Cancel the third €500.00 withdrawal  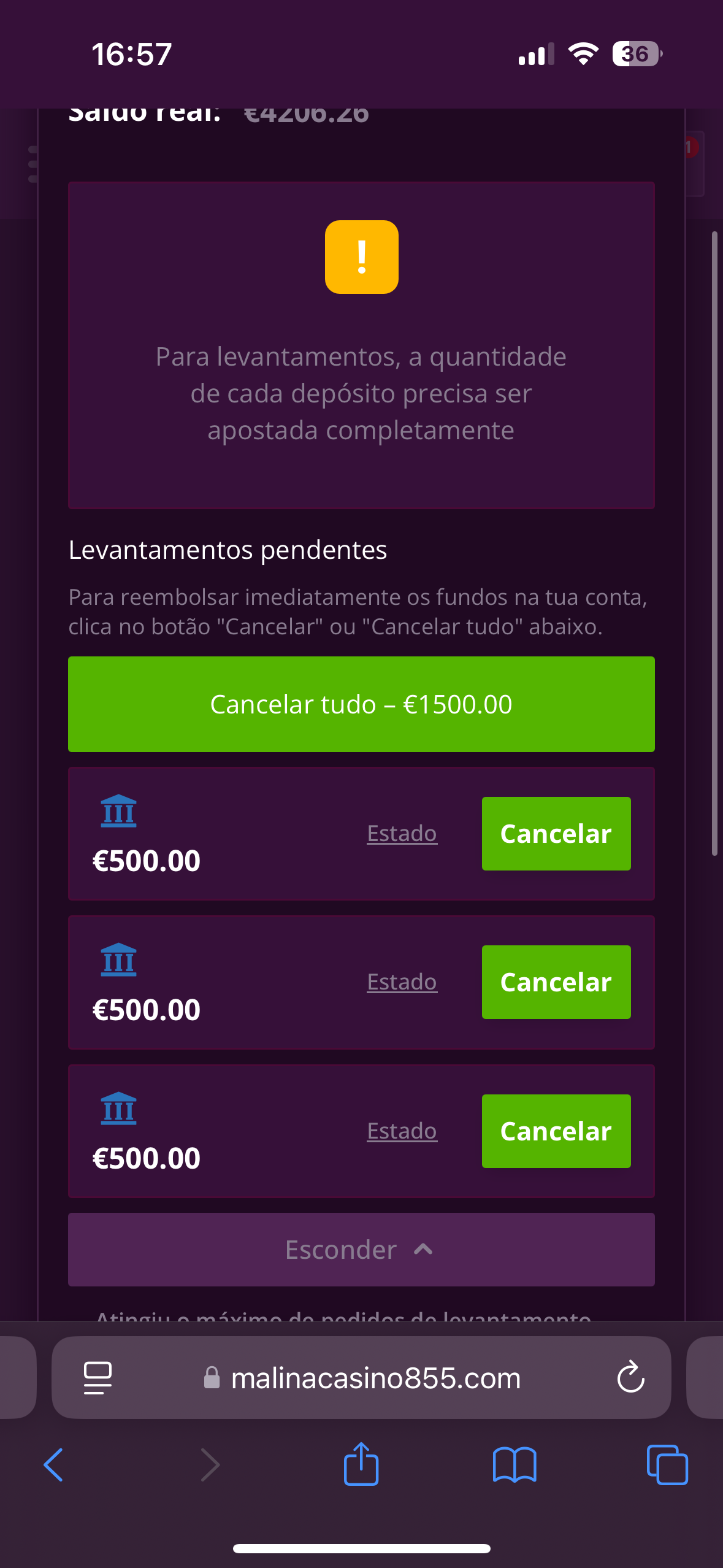point(556,1131)
